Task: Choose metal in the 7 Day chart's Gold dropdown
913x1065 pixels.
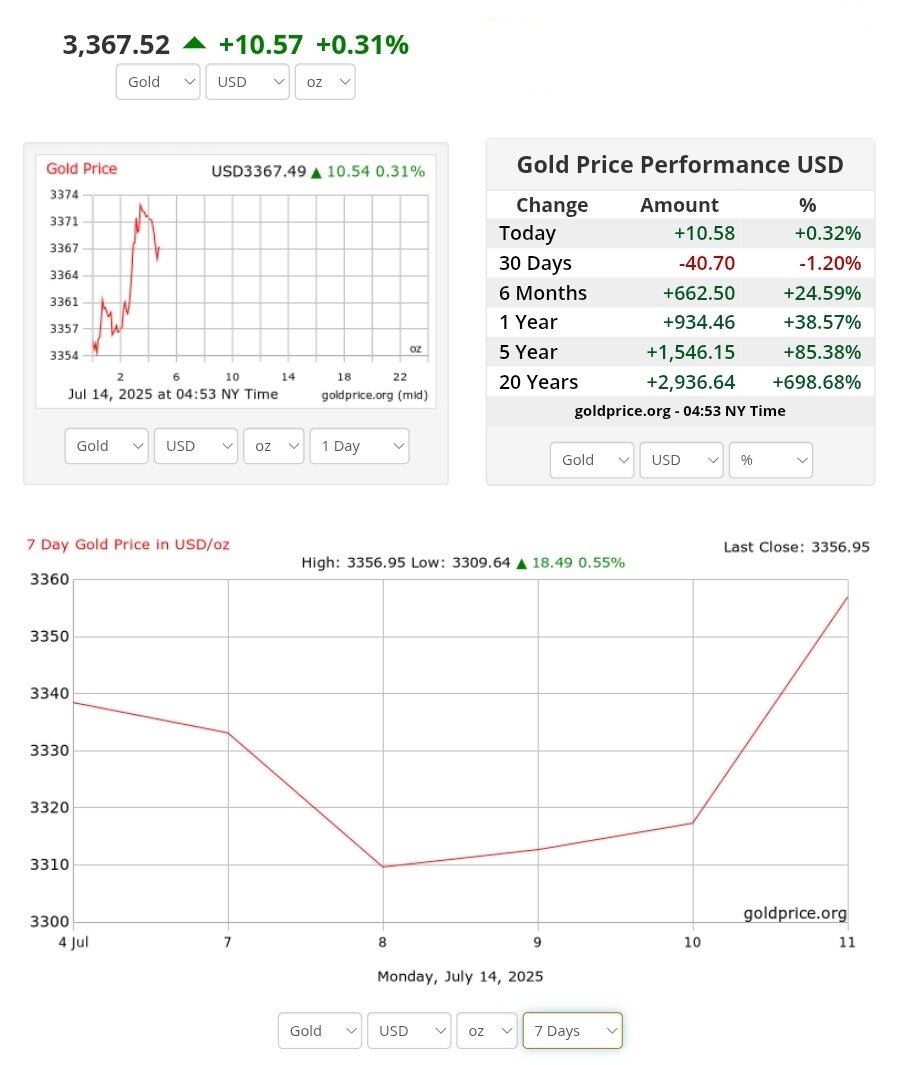Action: (x=320, y=1031)
